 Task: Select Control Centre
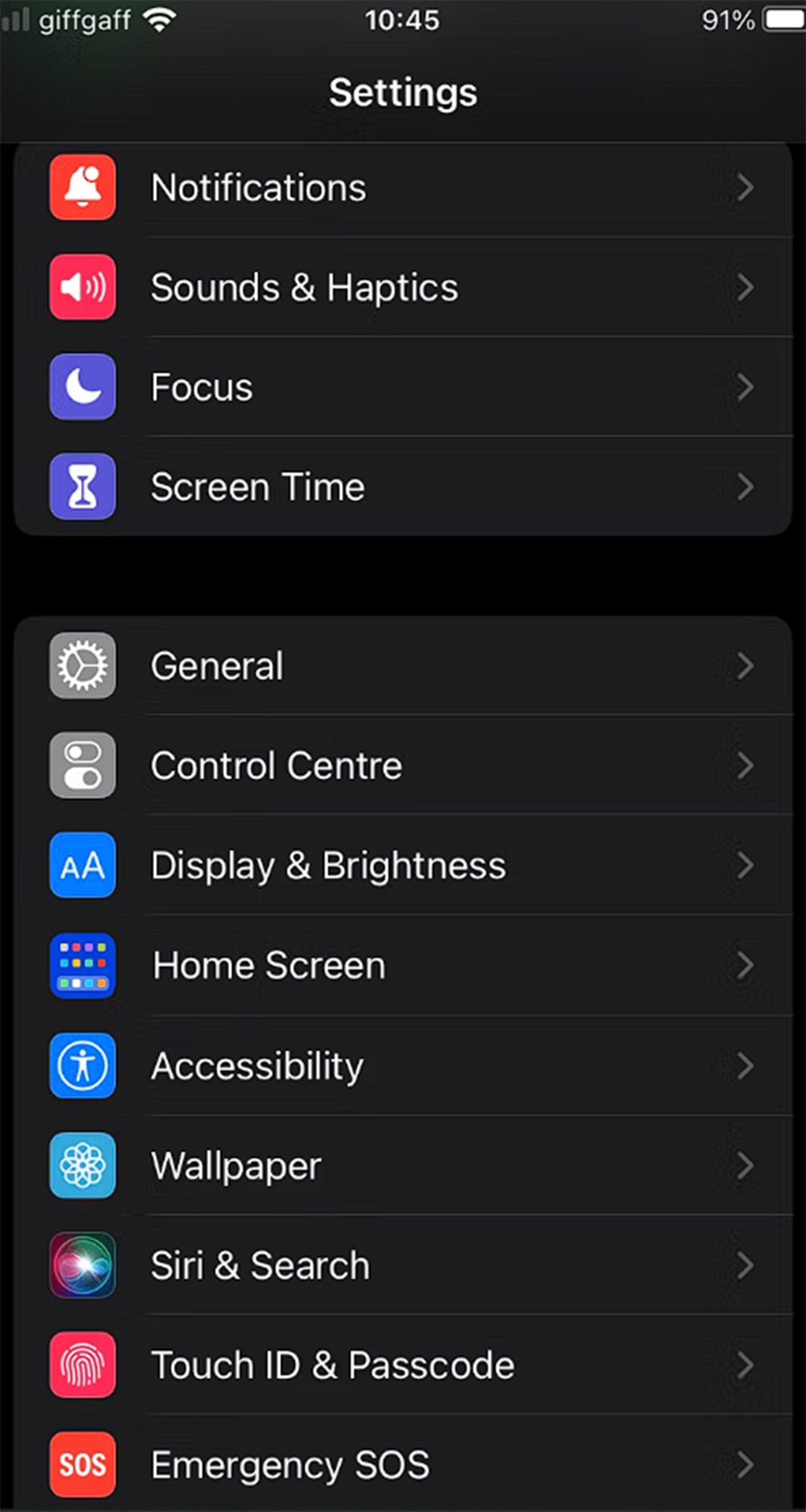tap(403, 766)
